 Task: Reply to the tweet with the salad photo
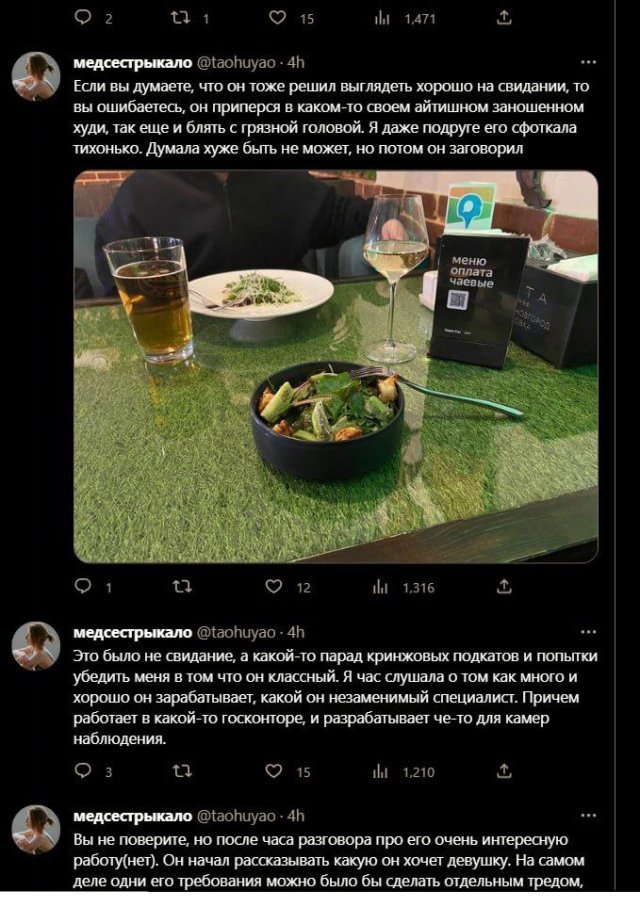pyautogui.click(x=84, y=588)
